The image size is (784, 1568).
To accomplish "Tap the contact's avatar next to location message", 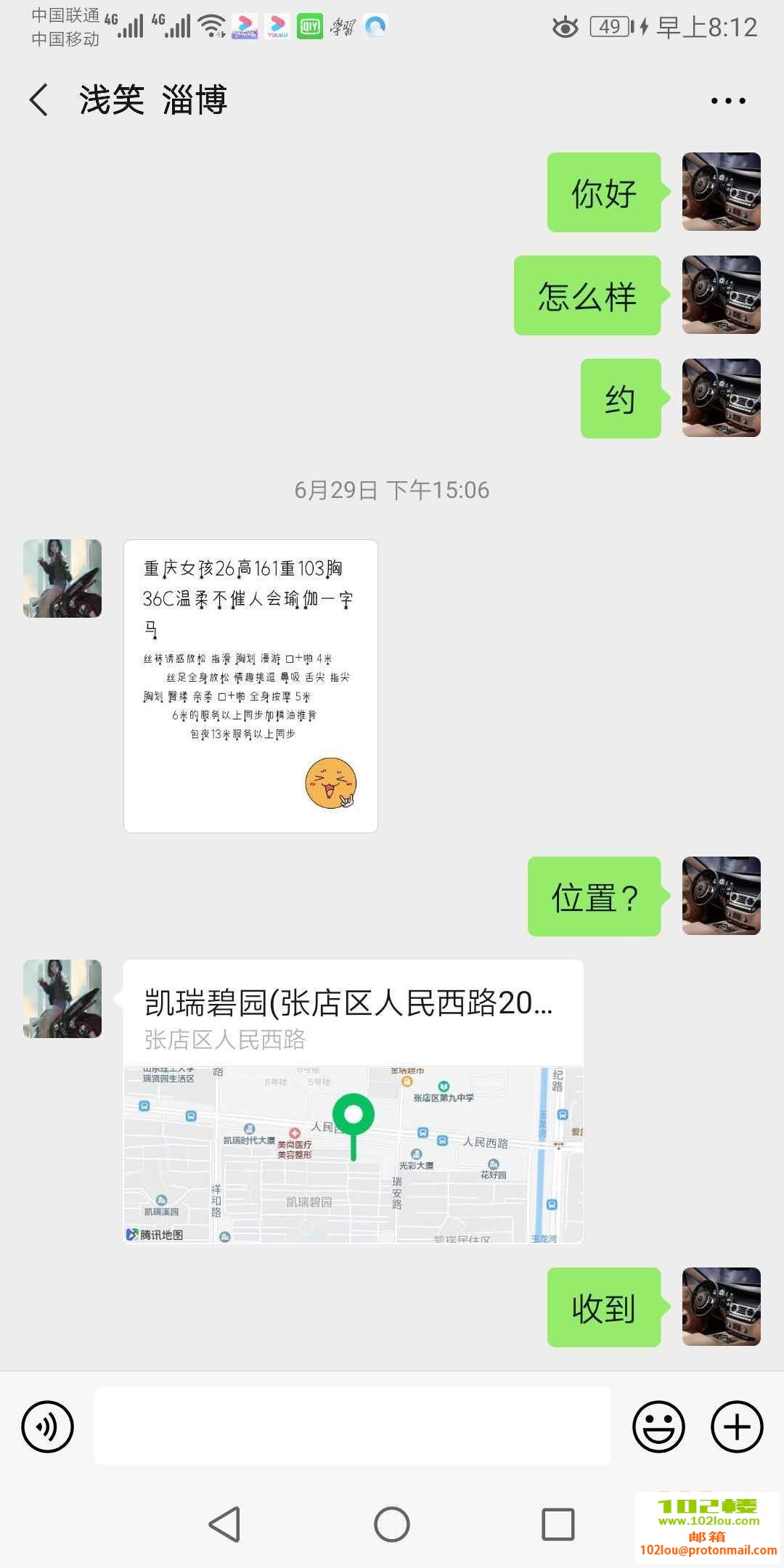I will 61,998.
